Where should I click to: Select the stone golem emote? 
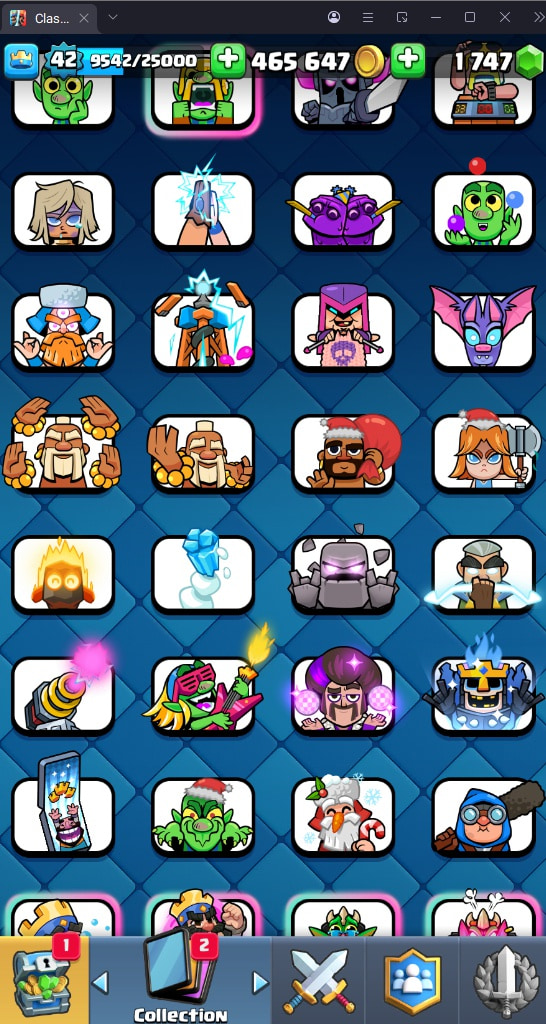coord(344,574)
